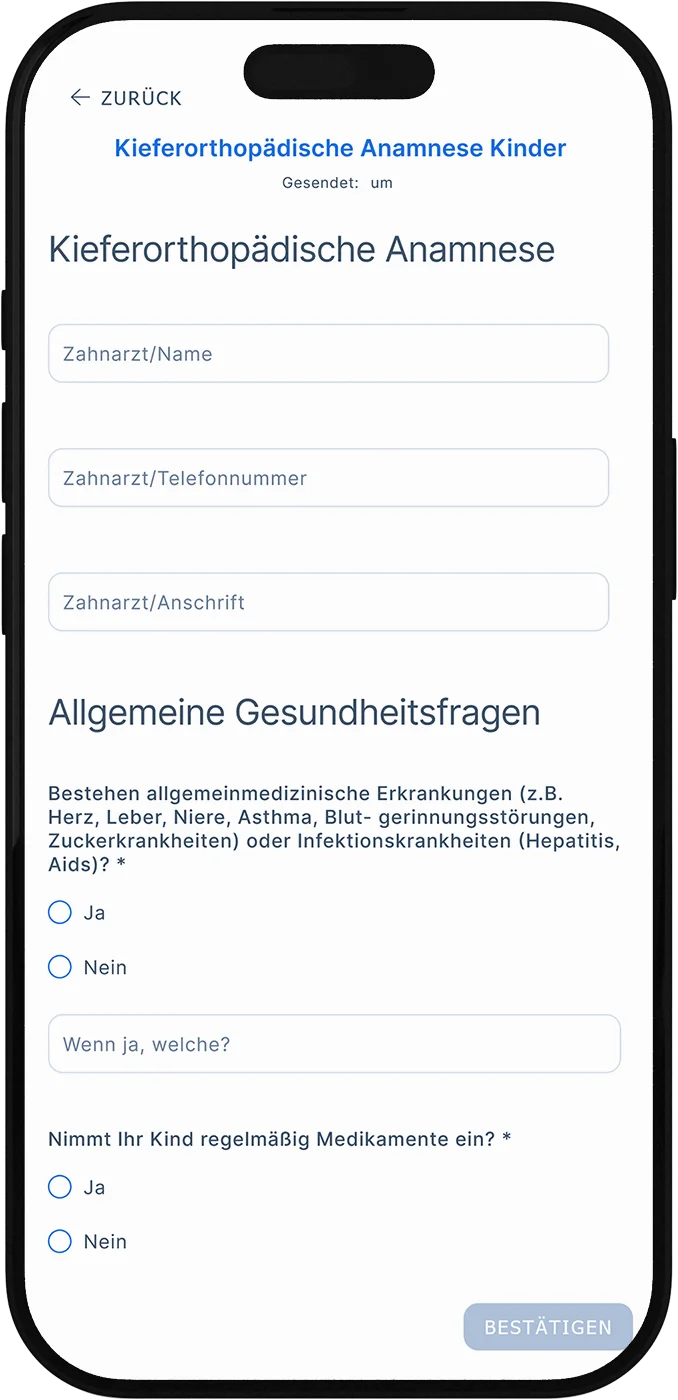The image size is (678, 1400).
Task: Choose Ja for allgemeinmedizinische Erkrankungen
Action: 60,912
